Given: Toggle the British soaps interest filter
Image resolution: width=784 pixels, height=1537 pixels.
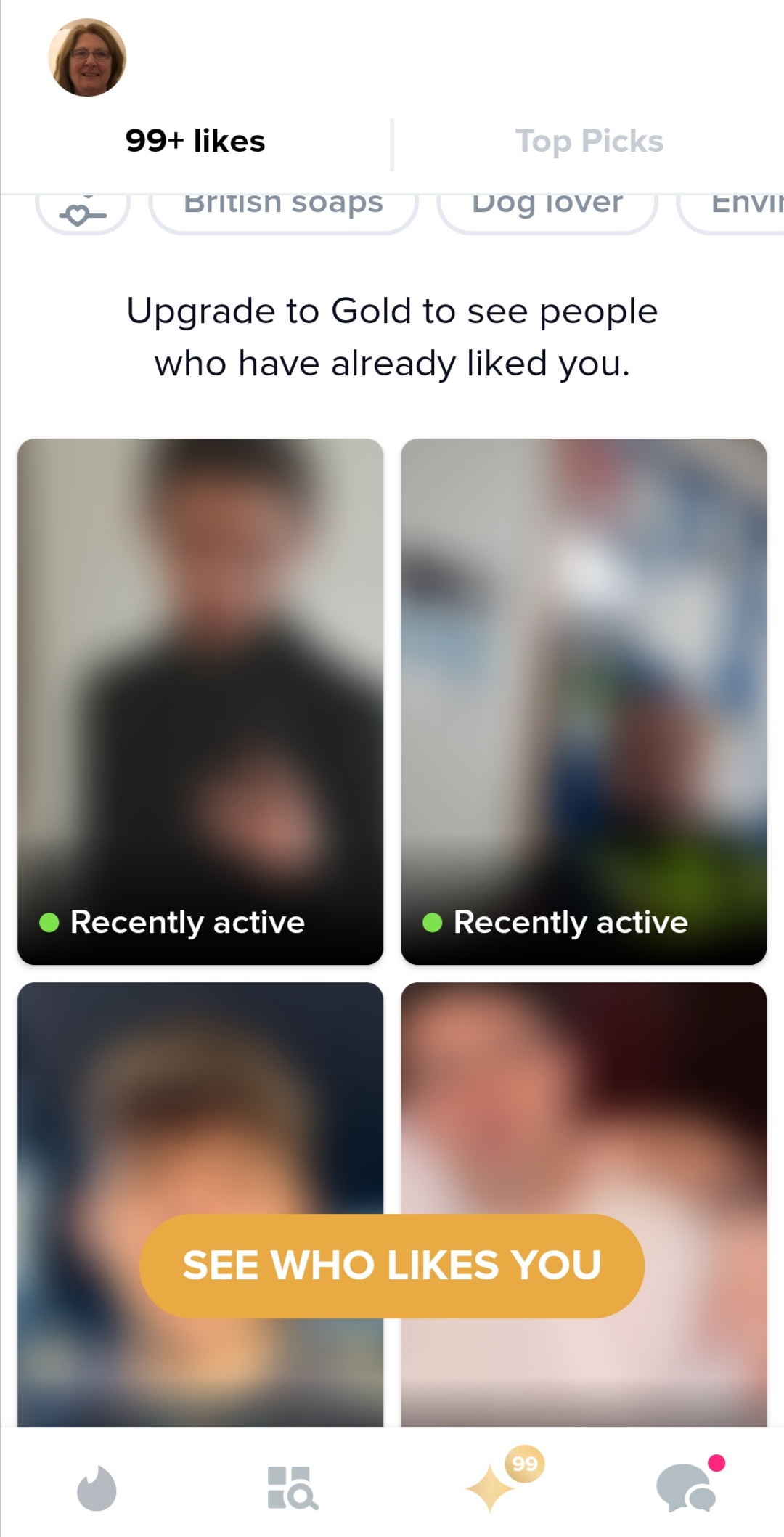Looking at the screenshot, I should pos(283,205).
